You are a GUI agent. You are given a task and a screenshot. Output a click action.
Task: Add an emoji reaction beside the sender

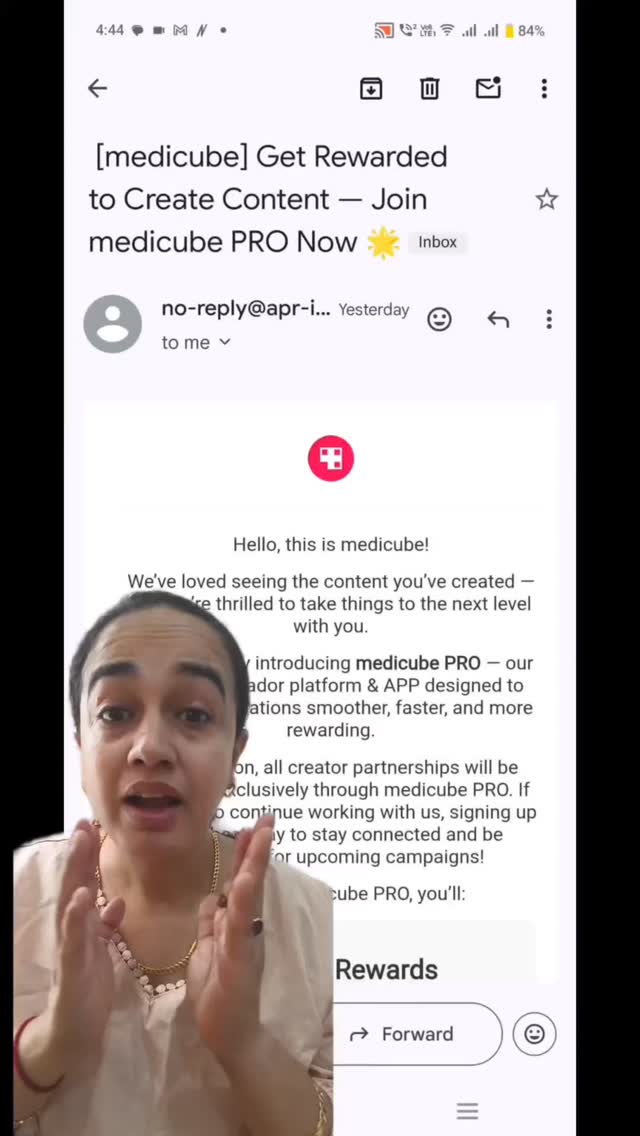tap(439, 319)
